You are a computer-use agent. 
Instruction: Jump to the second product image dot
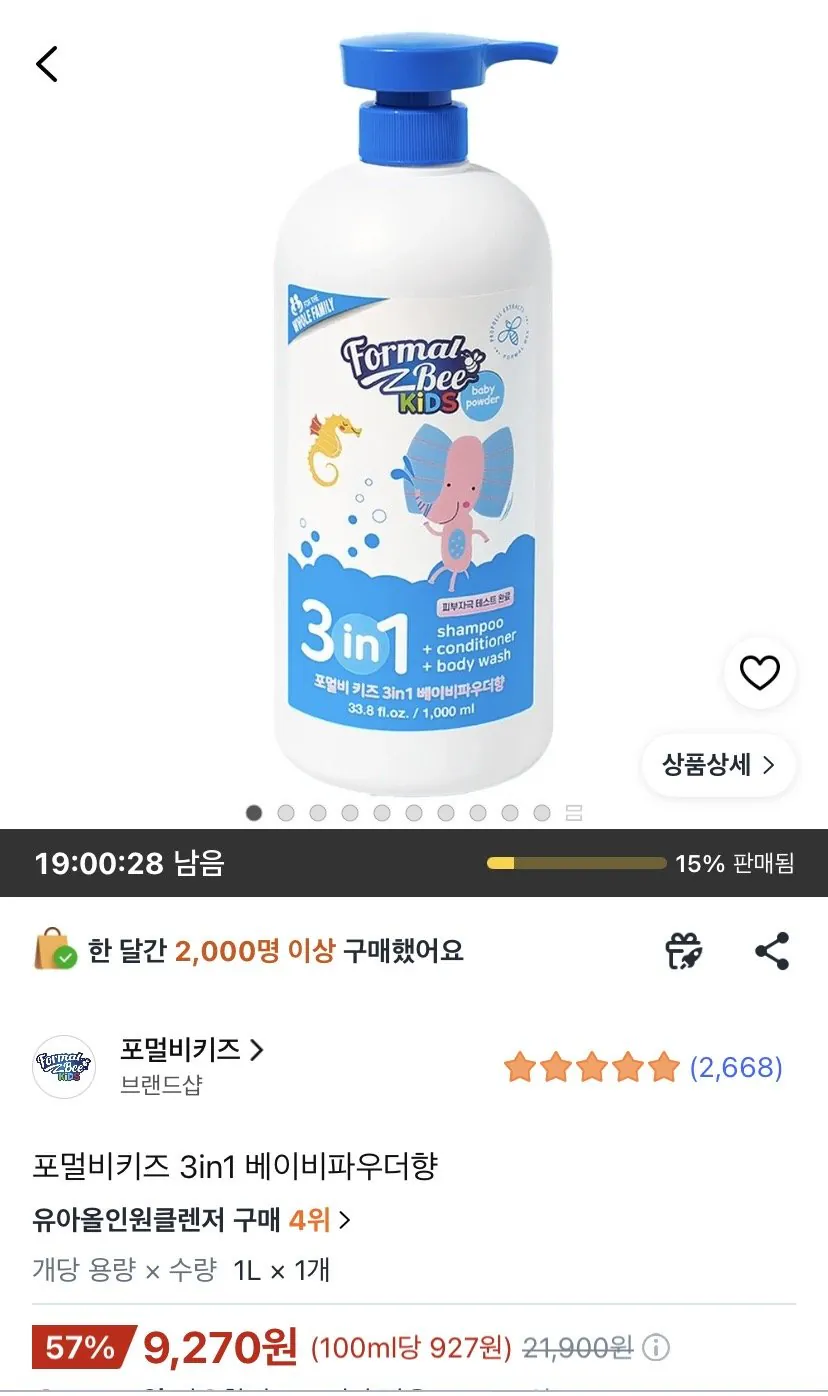coord(286,813)
